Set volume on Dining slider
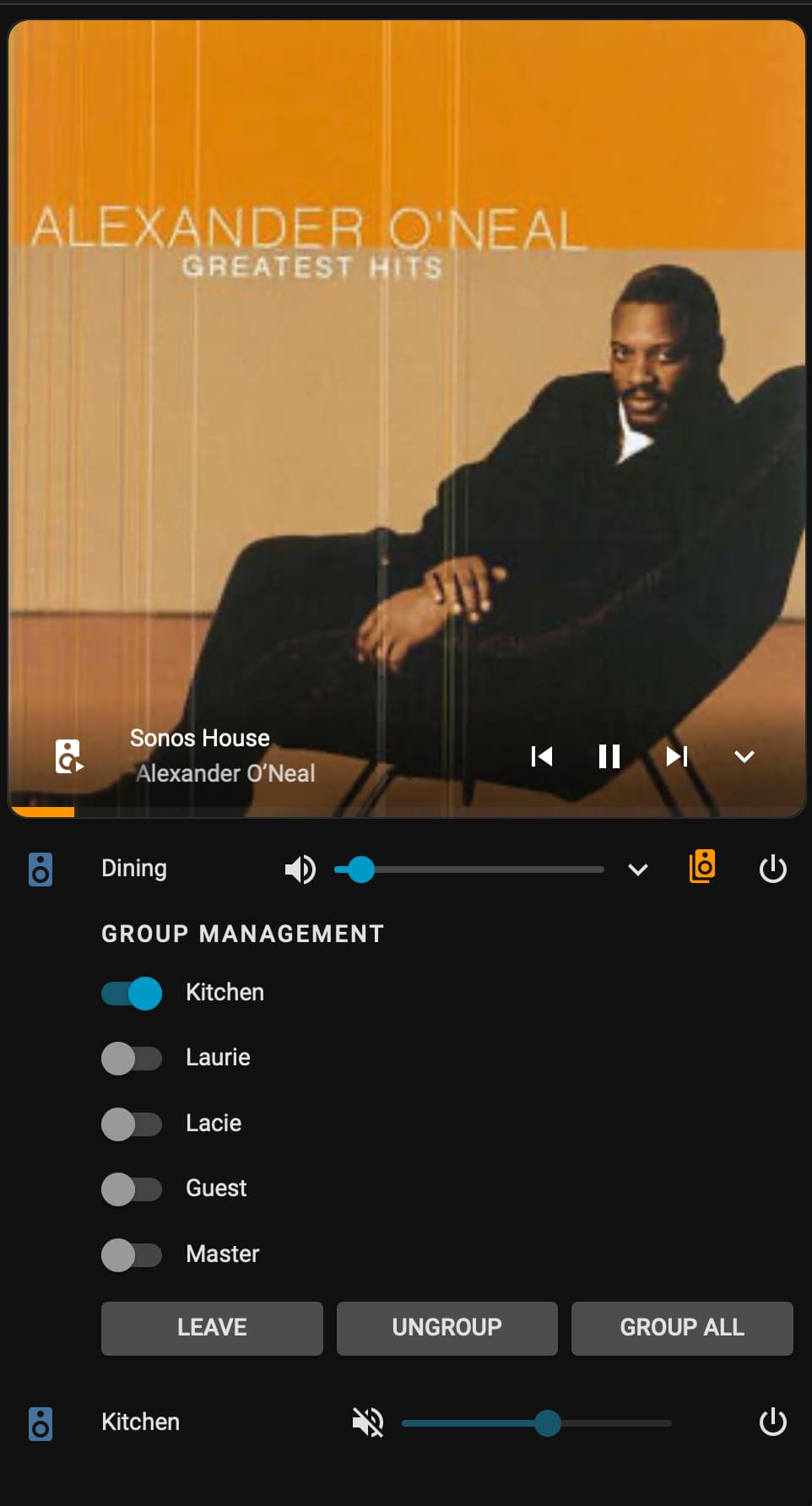This screenshot has height=1506, width=812. (469, 869)
